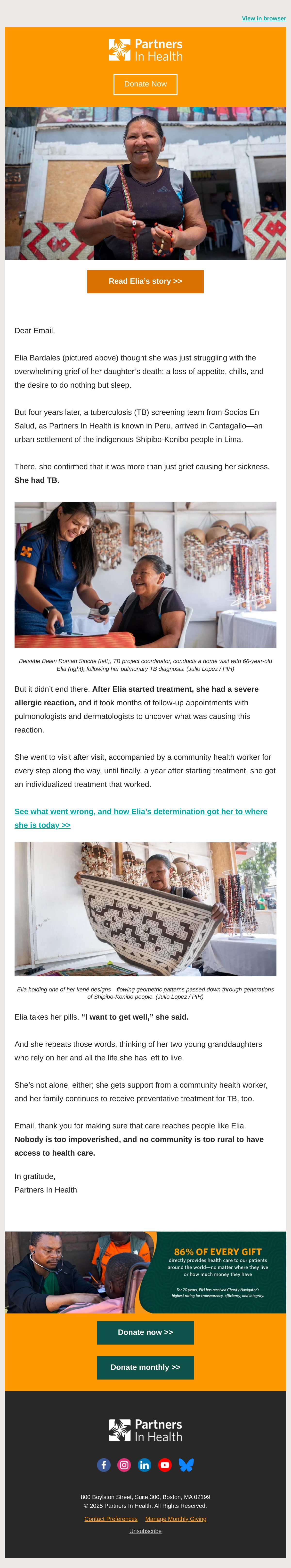
Task: Open the Facebook icon
Action: pos(104,1465)
